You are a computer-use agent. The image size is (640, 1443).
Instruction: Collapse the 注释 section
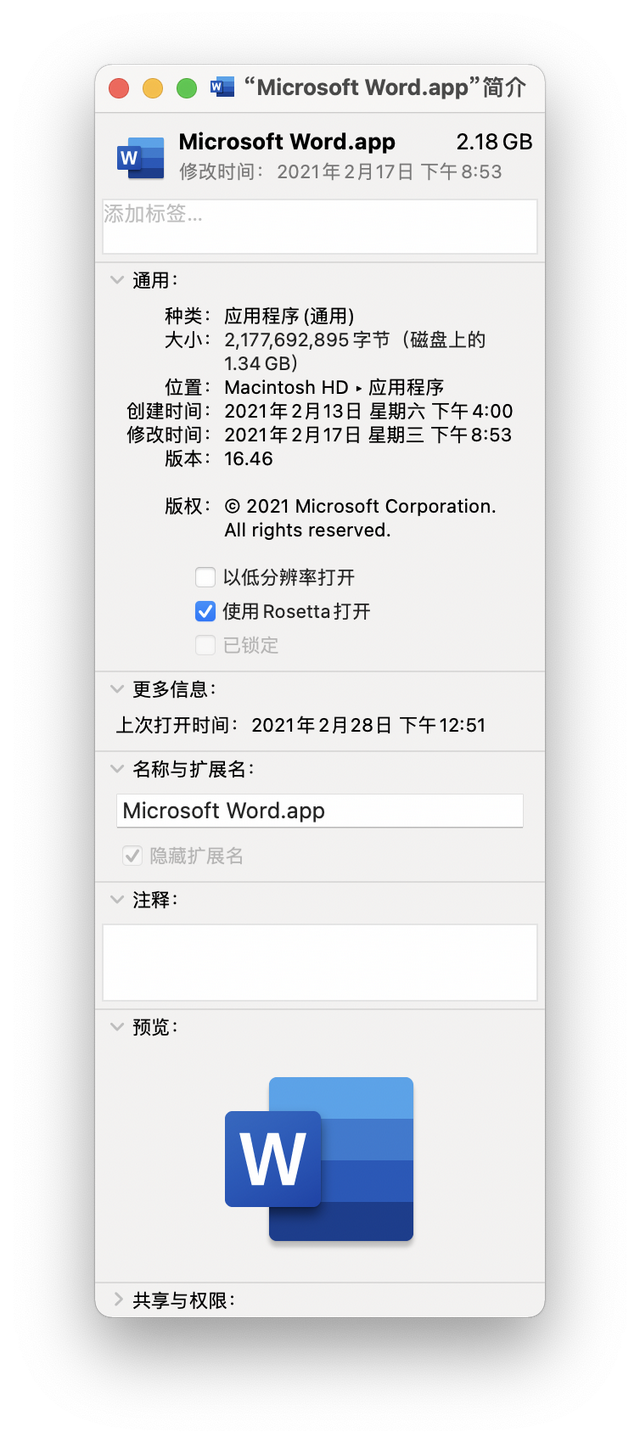(x=118, y=900)
